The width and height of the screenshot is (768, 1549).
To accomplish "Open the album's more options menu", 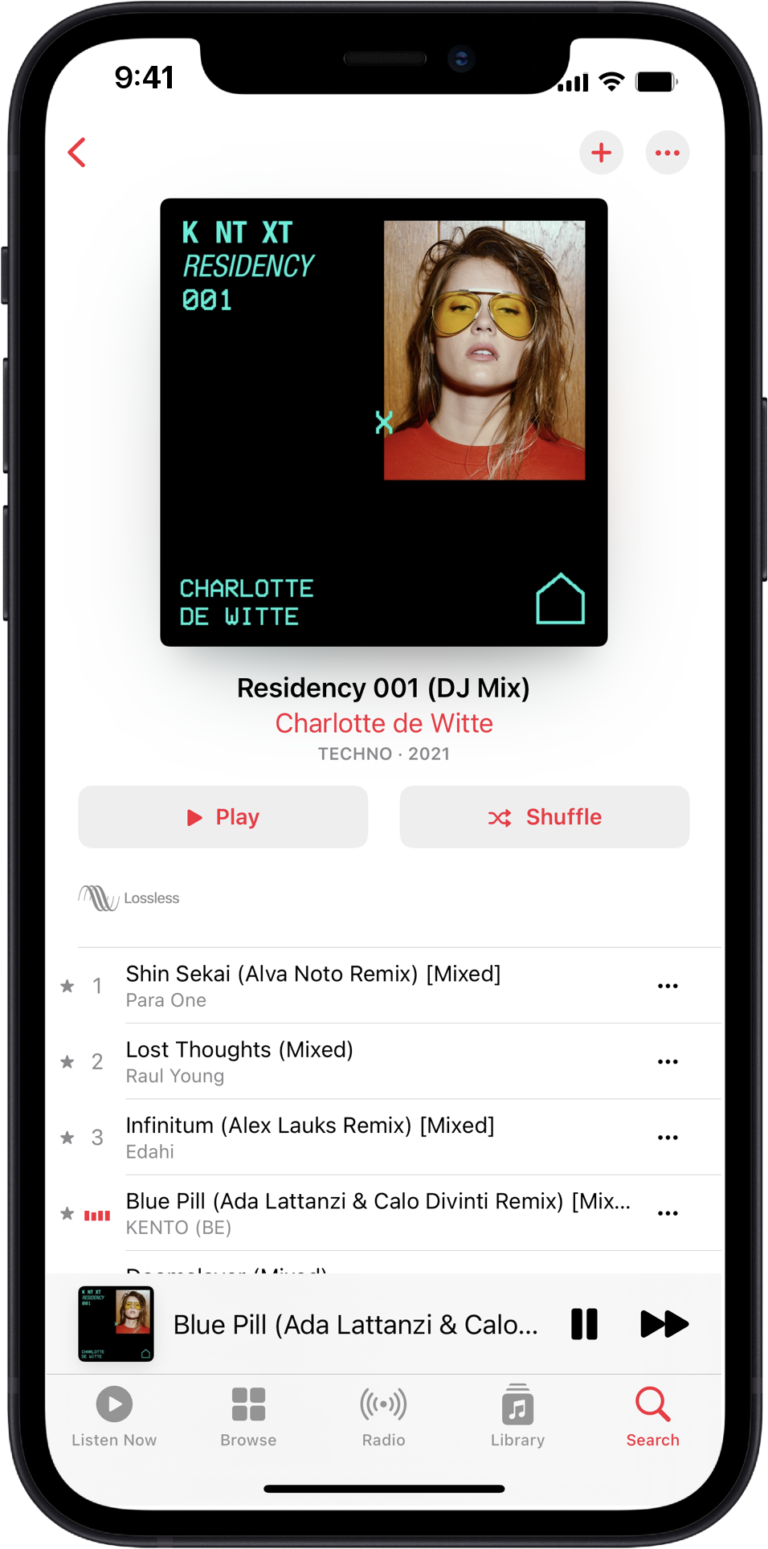I will [667, 153].
